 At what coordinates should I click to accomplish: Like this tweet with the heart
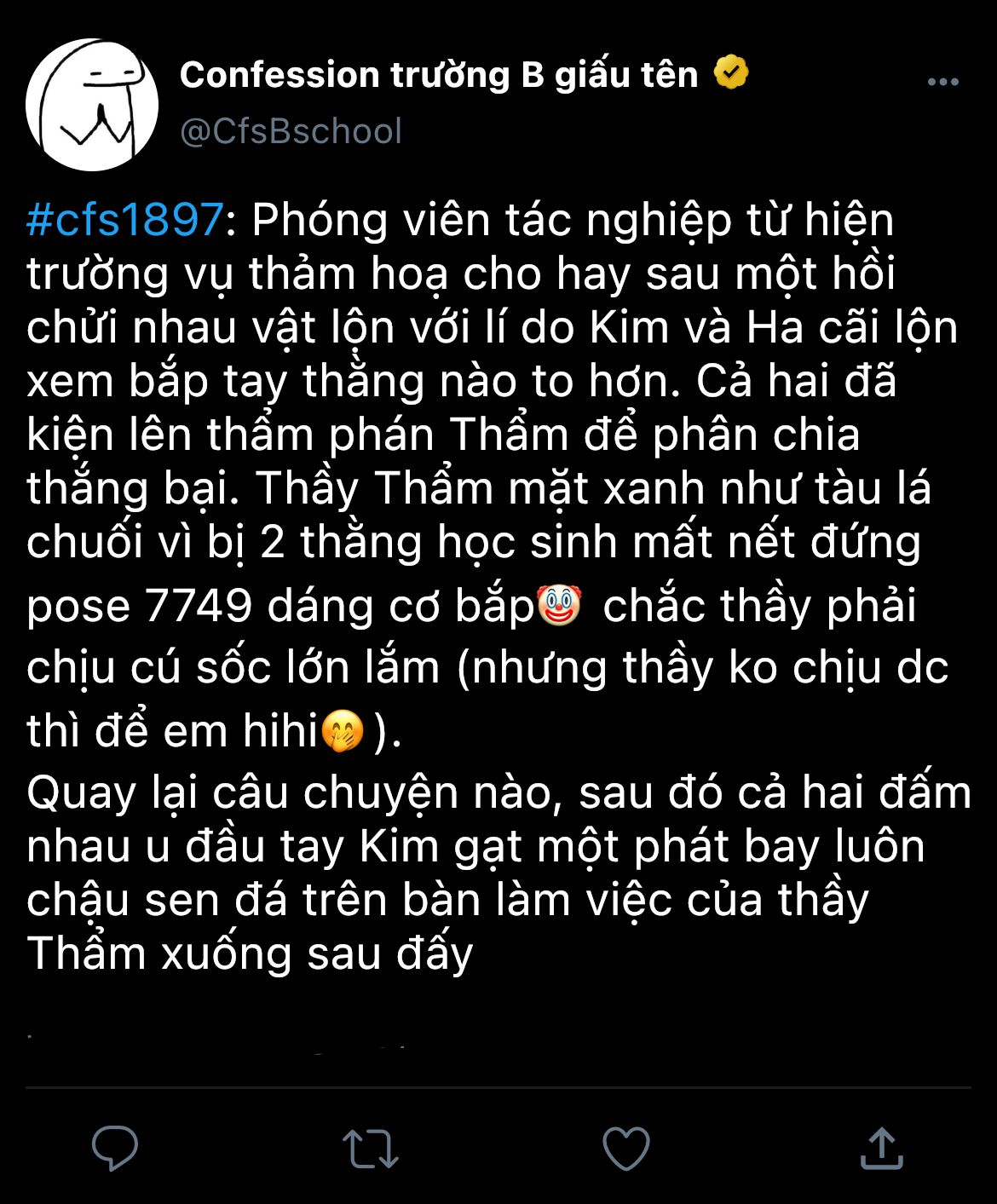(x=626, y=1149)
